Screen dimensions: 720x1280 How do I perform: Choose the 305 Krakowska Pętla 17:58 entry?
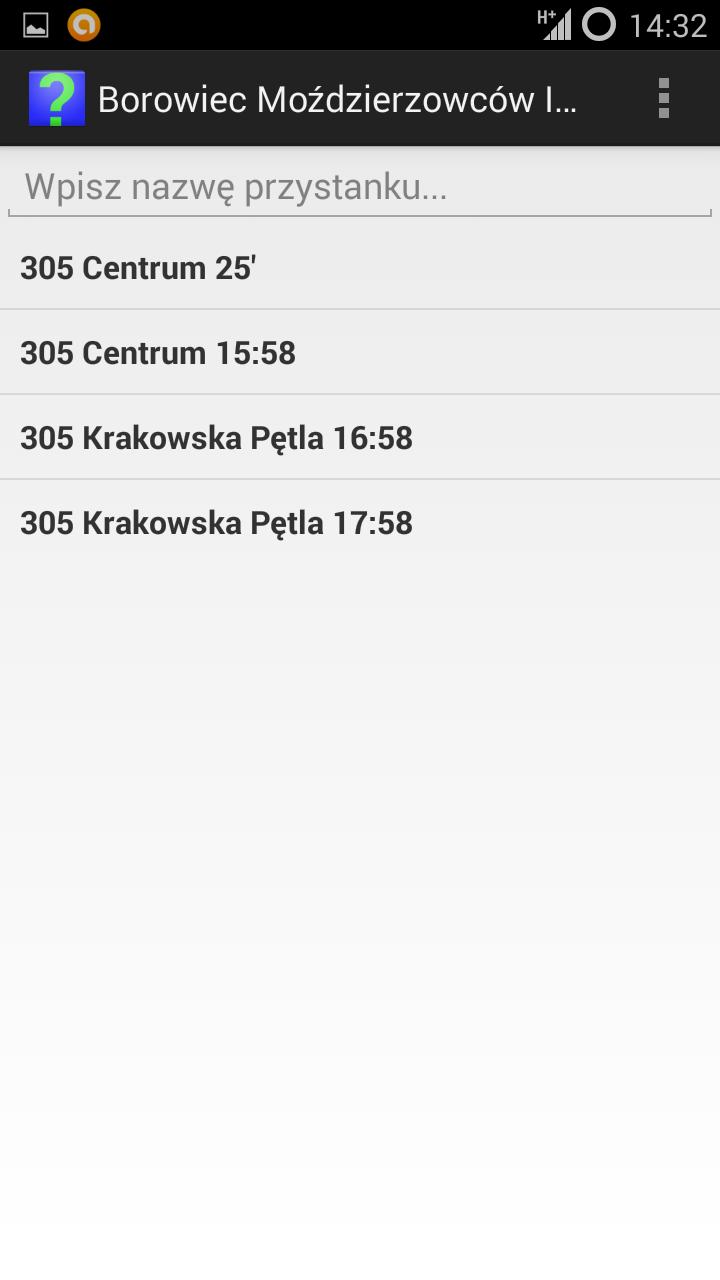[x=360, y=522]
